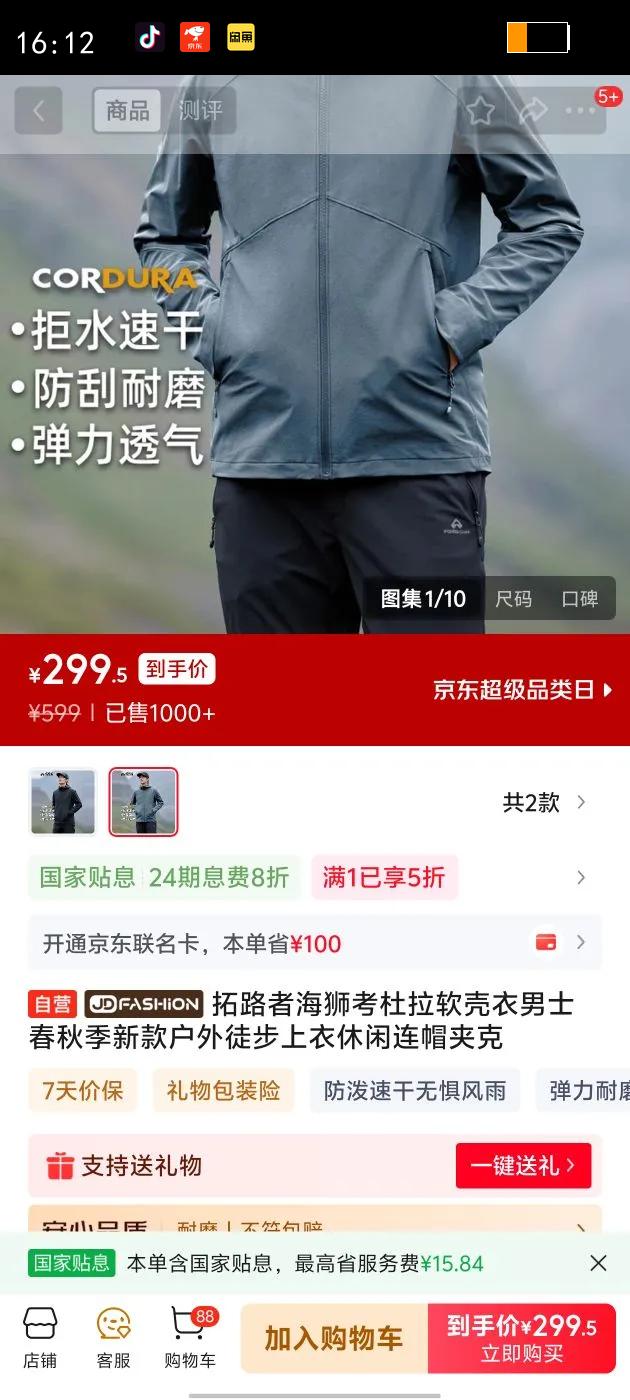View 口碑 reviews on image
Viewport: 630px width, 1400px height.
coord(579,599)
